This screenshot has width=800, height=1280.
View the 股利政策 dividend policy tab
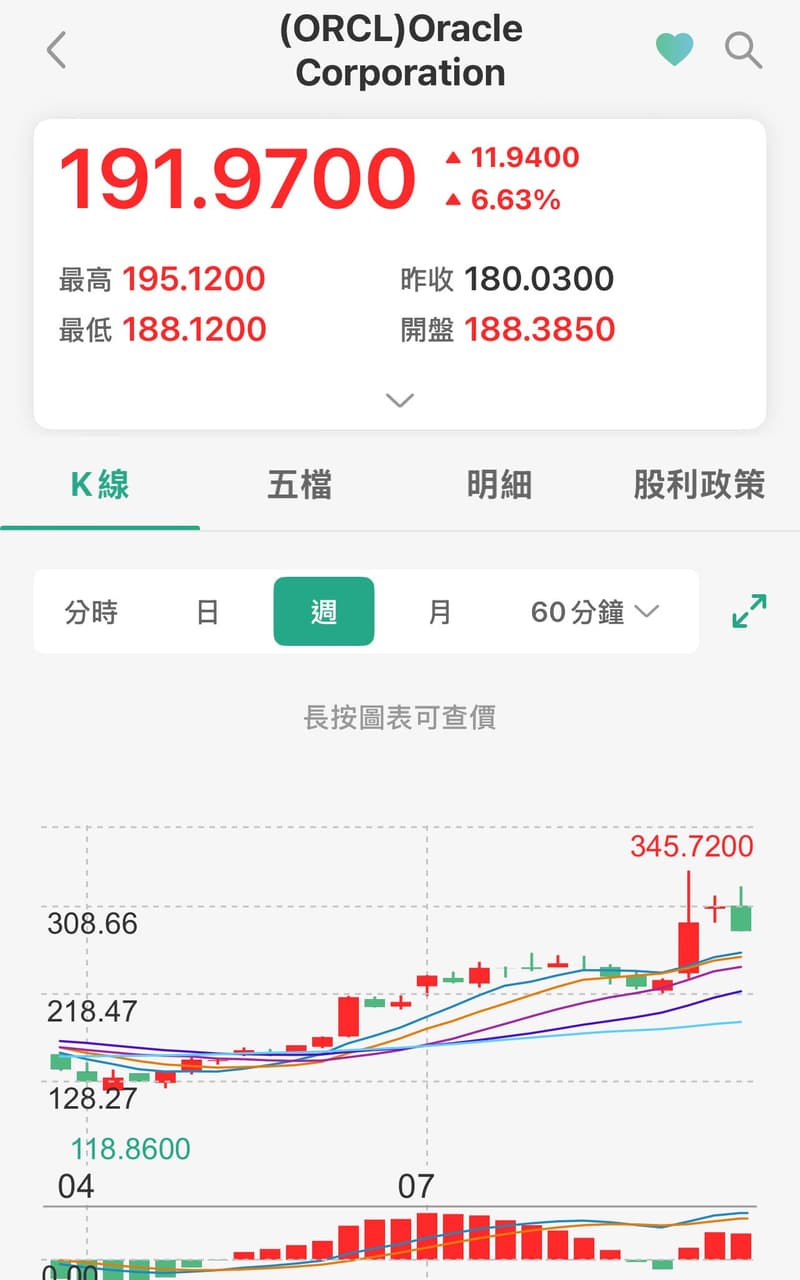click(x=698, y=484)
